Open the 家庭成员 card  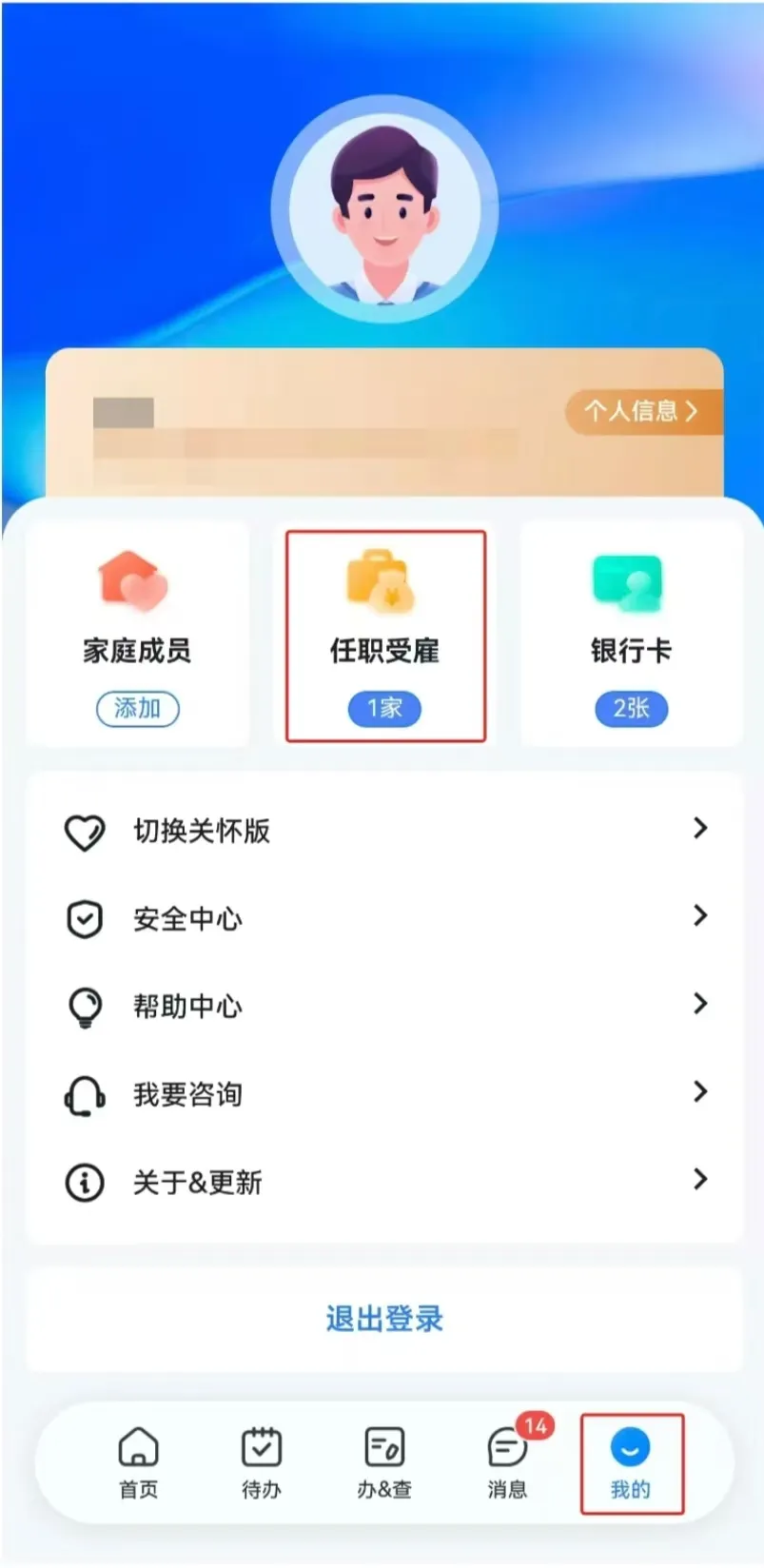tap(138, 635)
